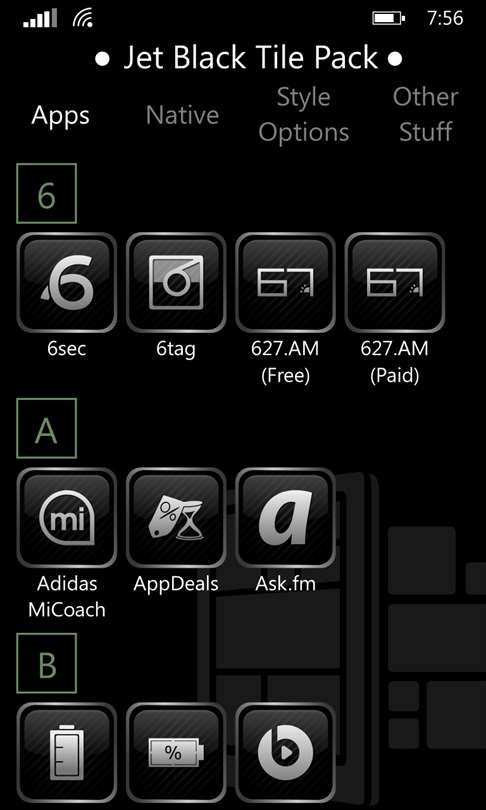Screen dimensions: 486x810
Task: Choose the 627.AM (Free) tile
Action: tap(286, 283)
